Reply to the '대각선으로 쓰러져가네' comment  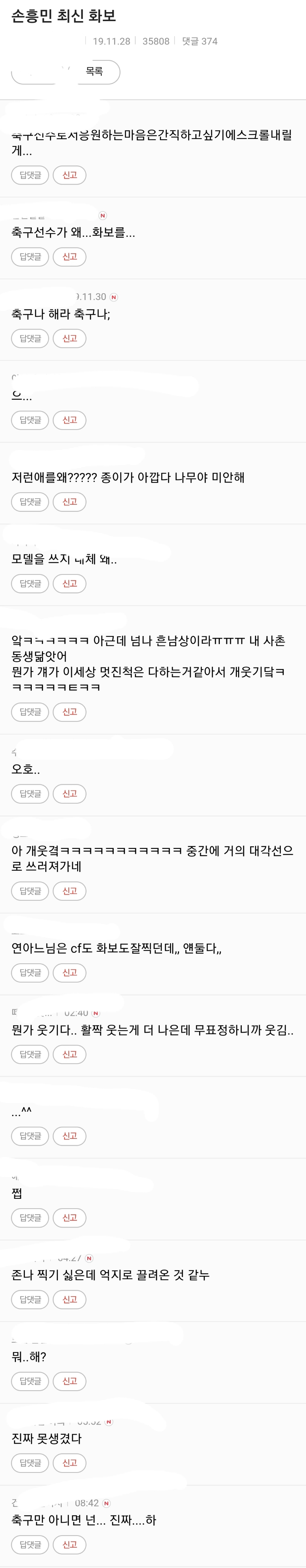pyautogui.click(x=30, y=891)
